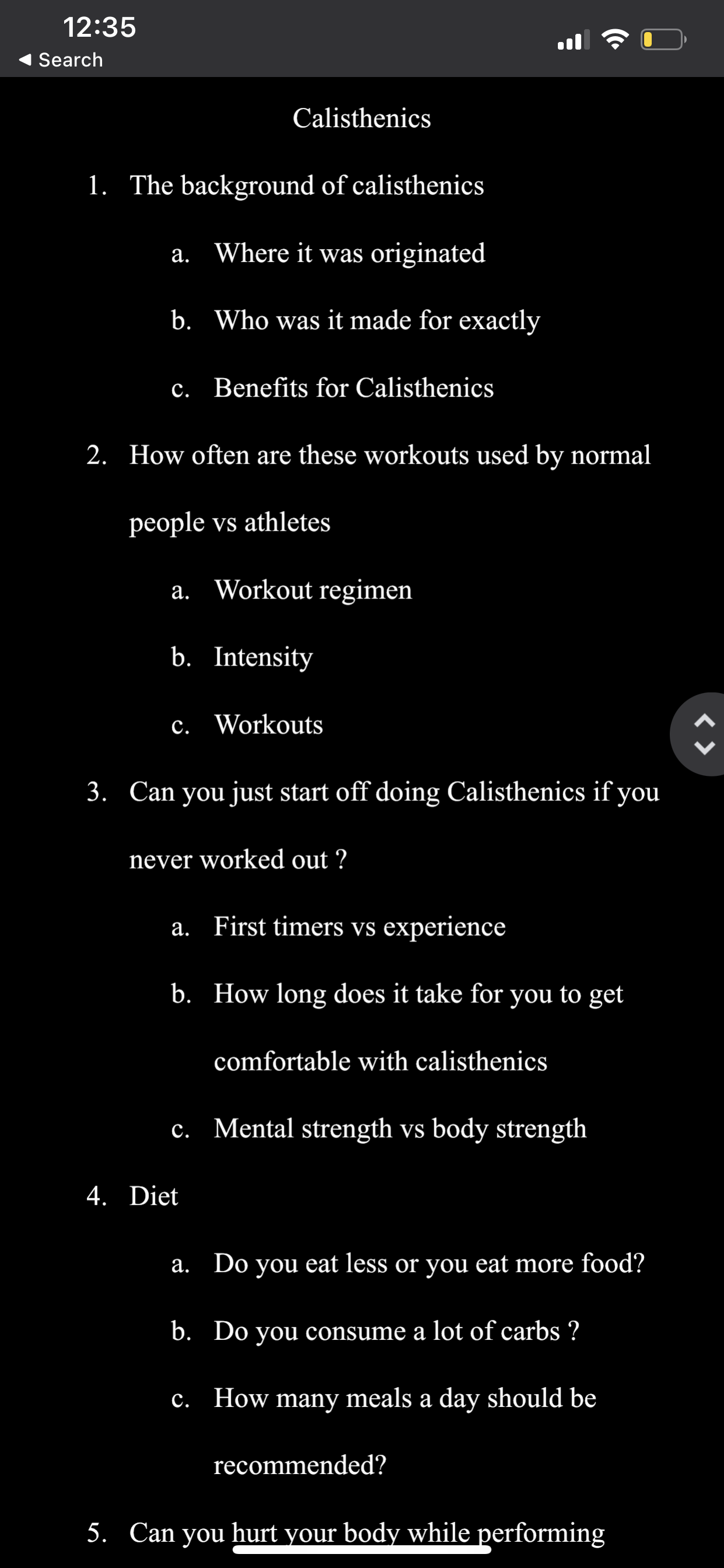Return to Search via back link
Viewport: 724px width, 1568px height.
(x=61, y=60)
